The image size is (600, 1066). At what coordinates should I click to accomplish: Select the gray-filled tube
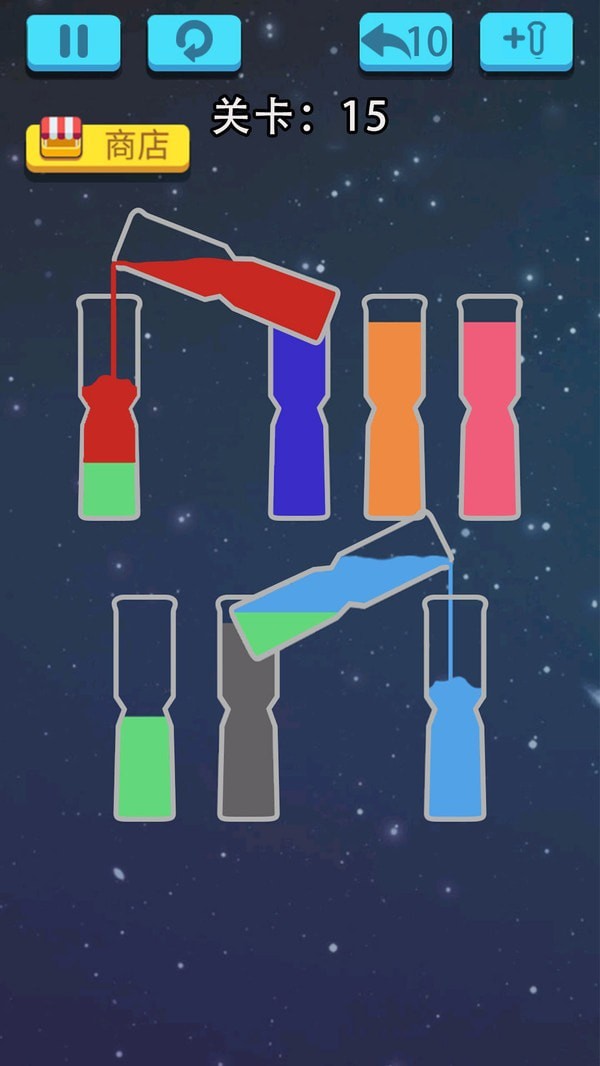coord(248,740)
